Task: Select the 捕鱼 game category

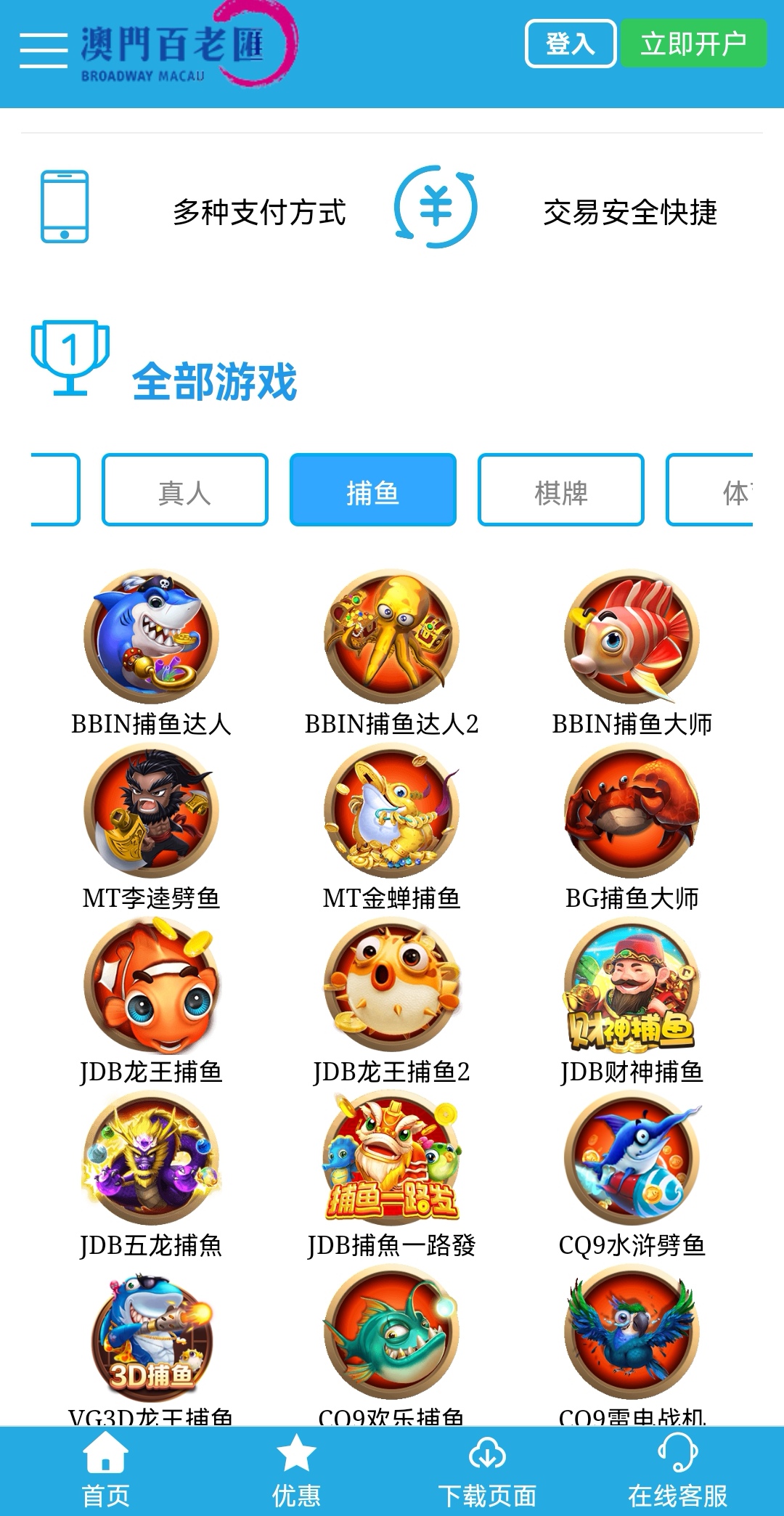Action: (373, 490)
